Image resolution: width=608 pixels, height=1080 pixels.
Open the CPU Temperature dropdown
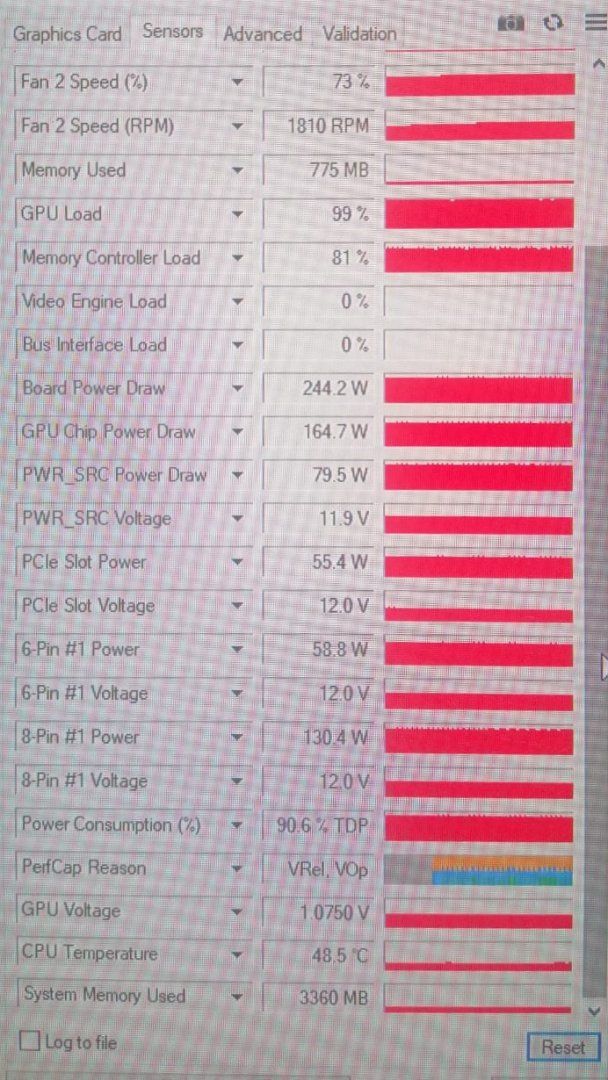237,954
